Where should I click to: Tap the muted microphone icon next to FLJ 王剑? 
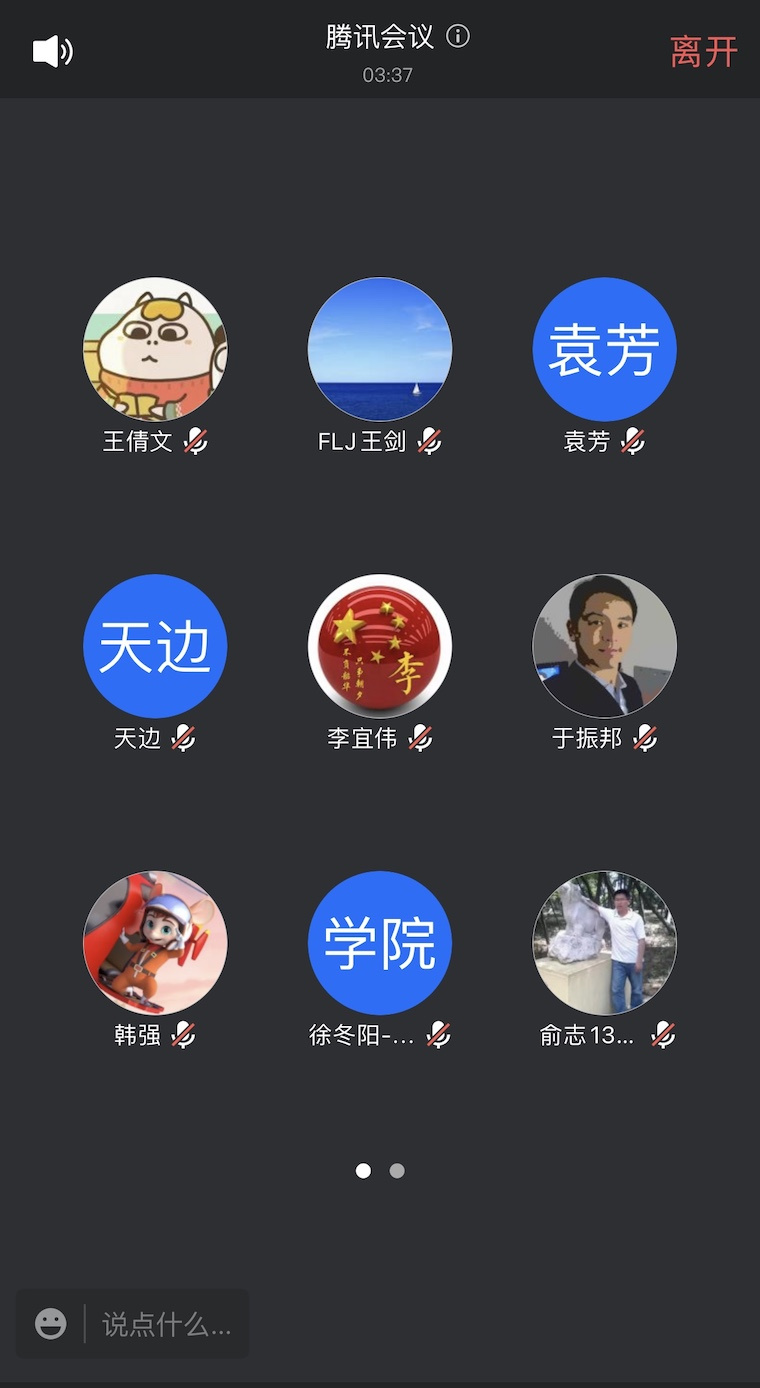click(x=431, y=442)
